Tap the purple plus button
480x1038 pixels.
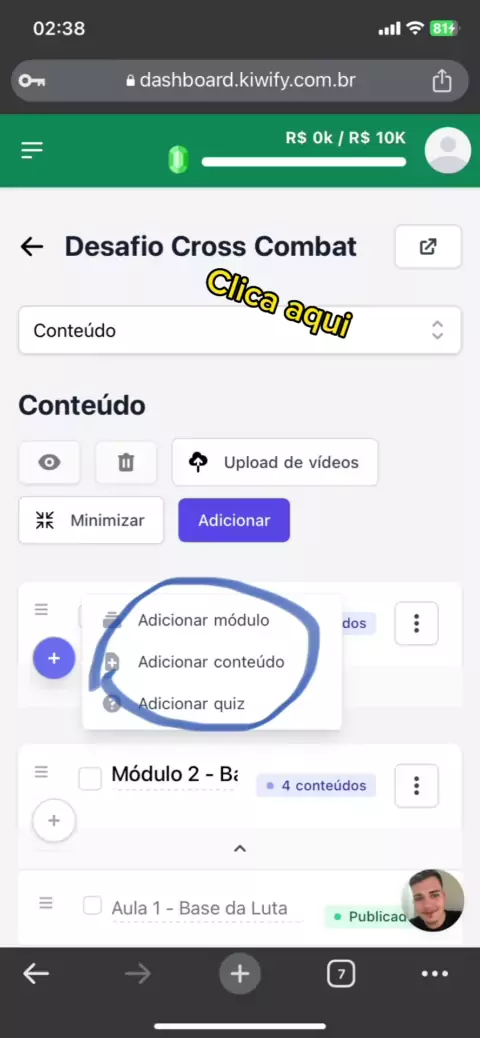click(54, 658)
